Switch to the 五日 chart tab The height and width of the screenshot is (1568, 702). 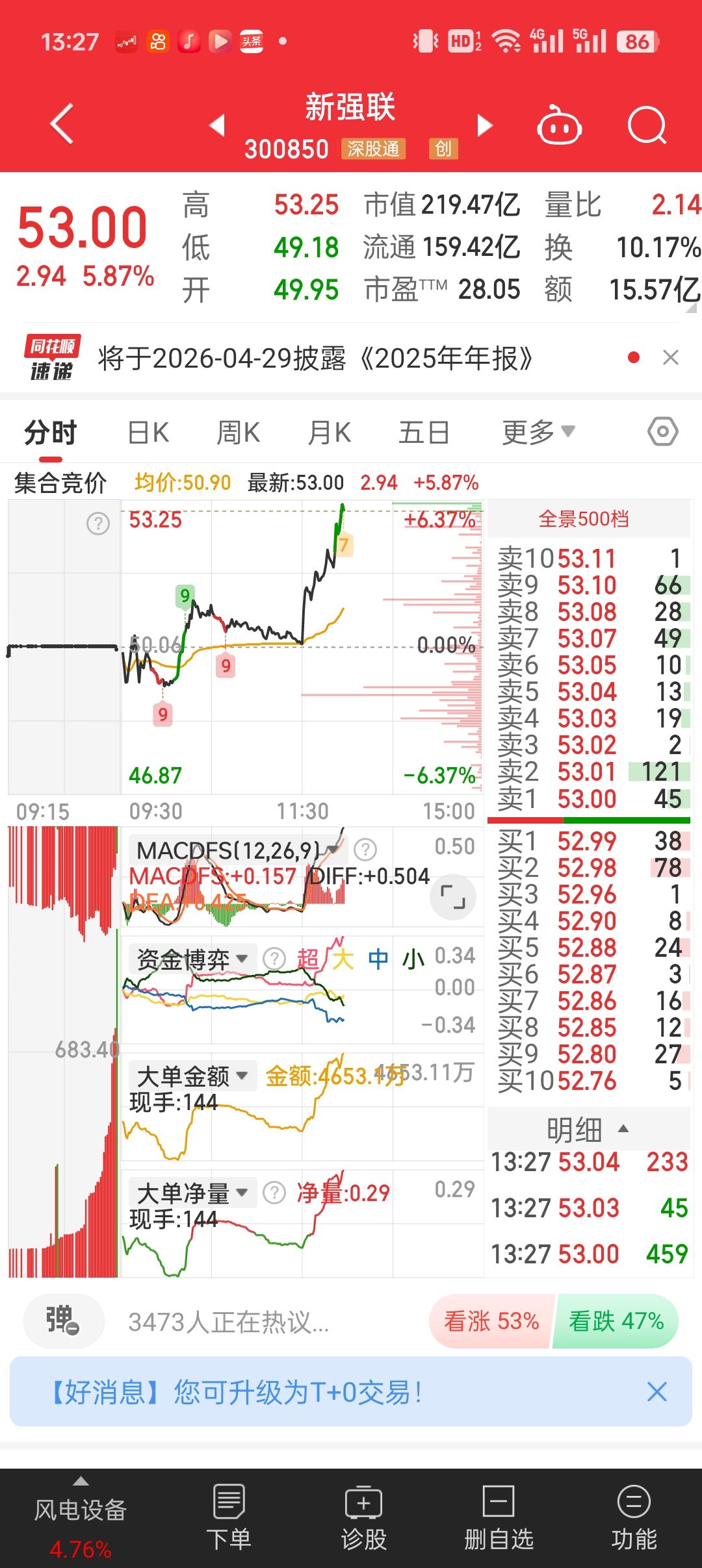point(424,433)
